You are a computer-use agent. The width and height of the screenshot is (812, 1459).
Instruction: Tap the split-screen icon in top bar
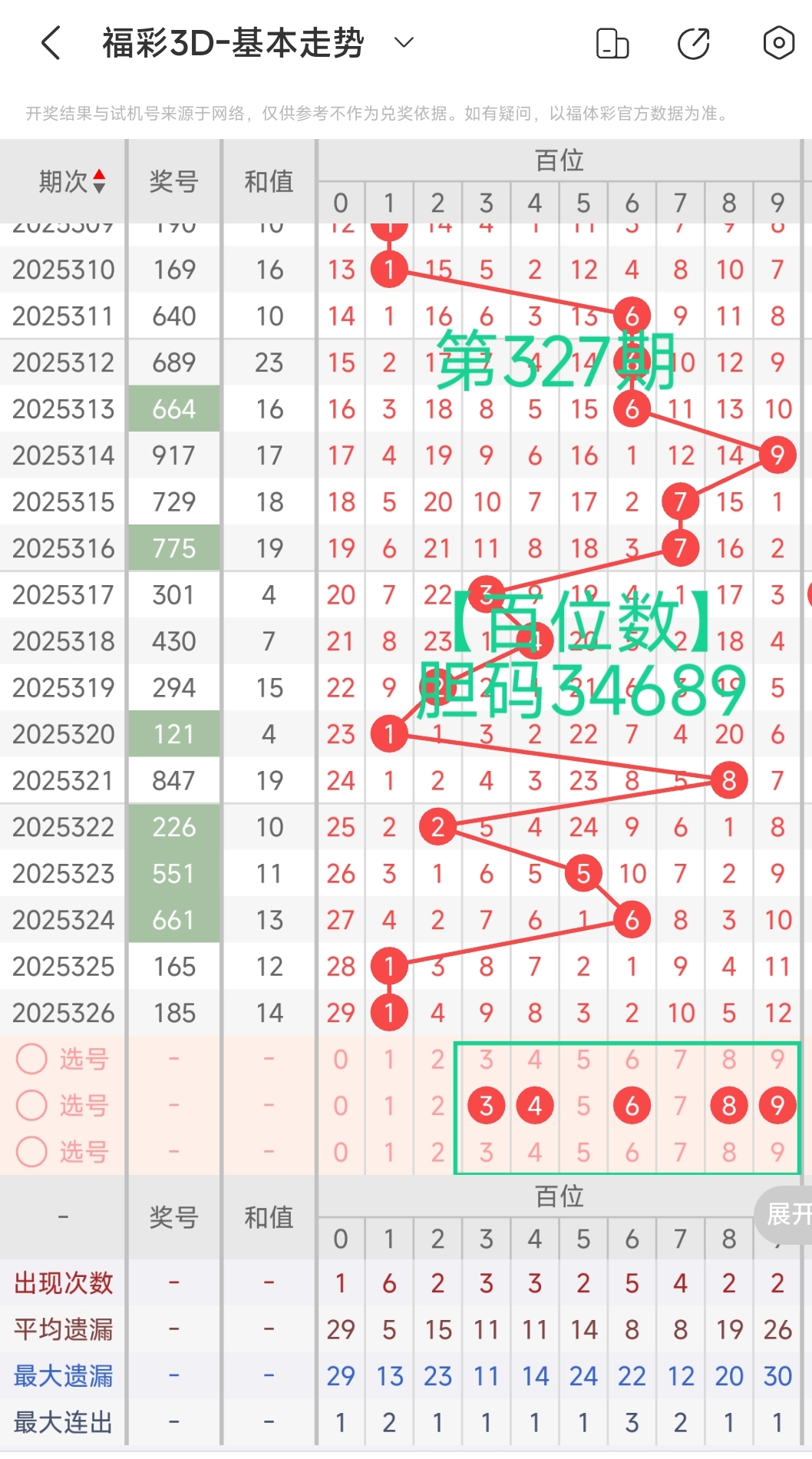pos(612,43)
